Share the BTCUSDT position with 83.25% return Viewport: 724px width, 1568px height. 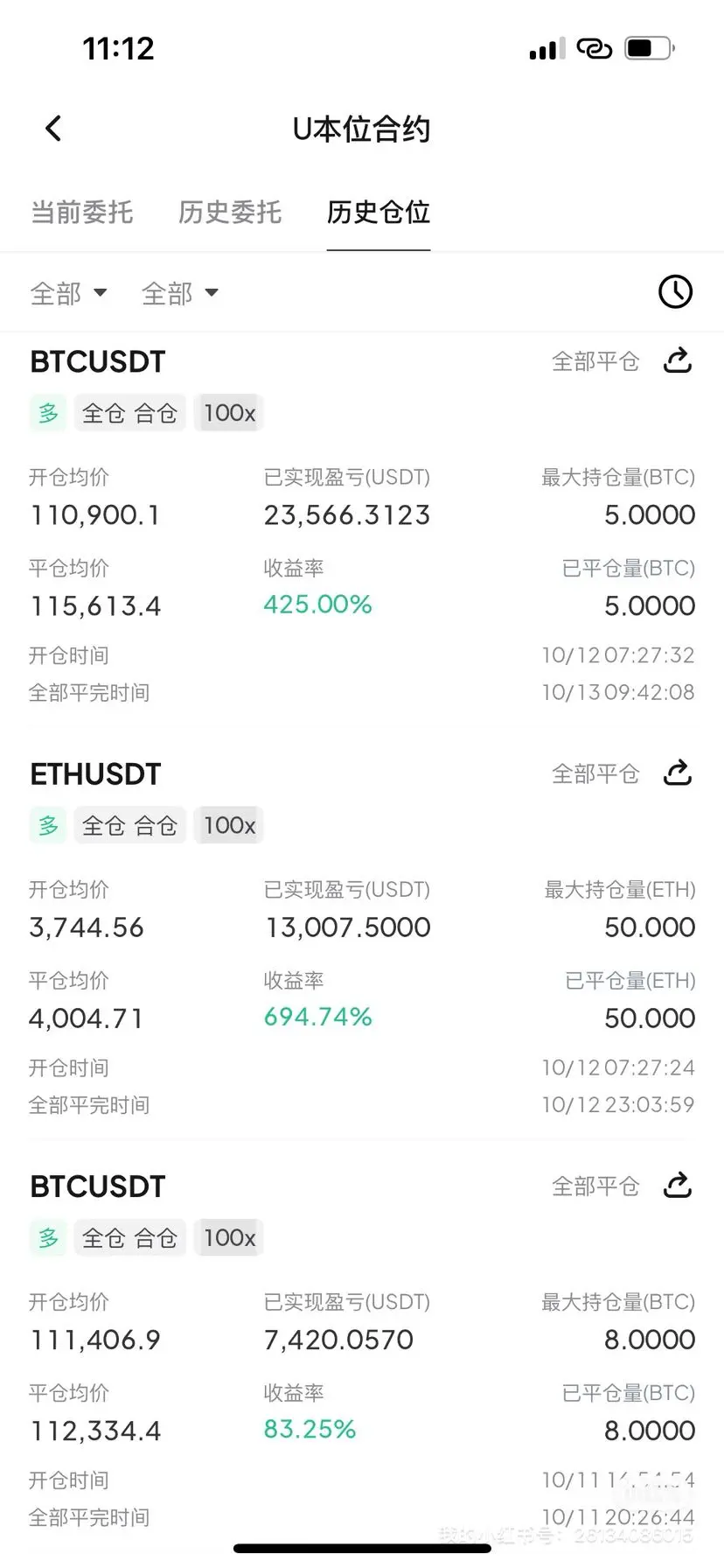tap(679, 1186)
